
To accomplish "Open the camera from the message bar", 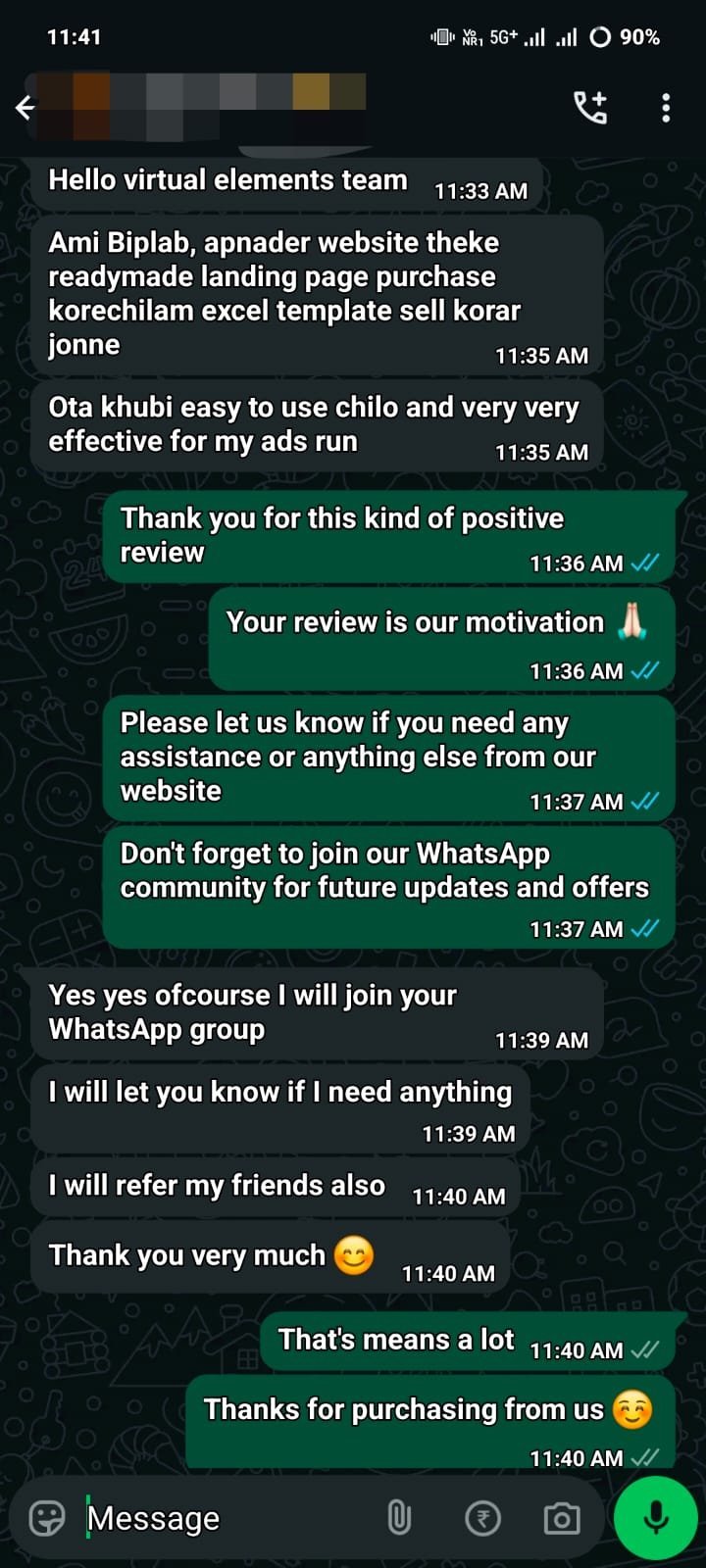I will (561, 1517).
